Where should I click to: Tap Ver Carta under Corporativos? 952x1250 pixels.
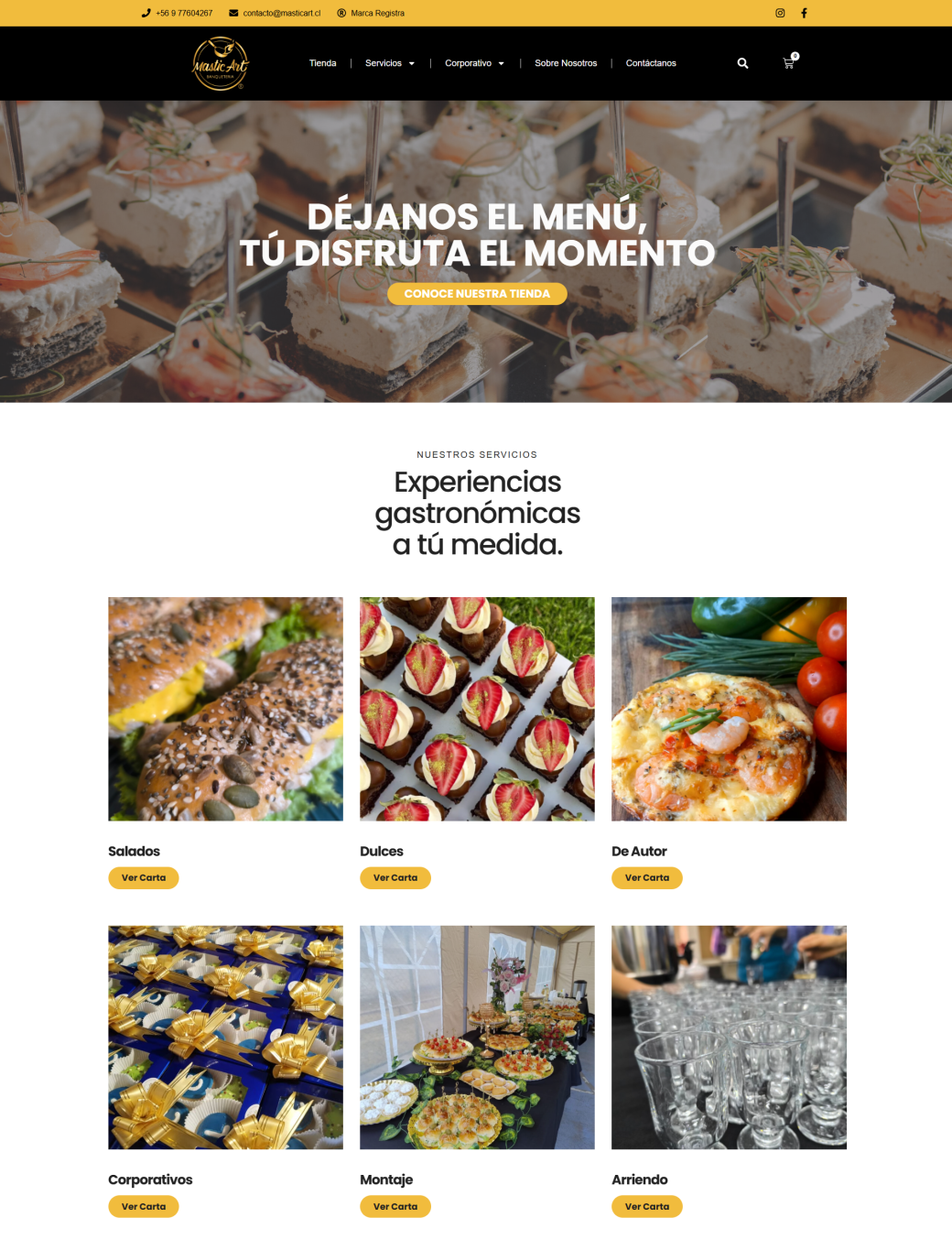click(x=144, y=1207)
